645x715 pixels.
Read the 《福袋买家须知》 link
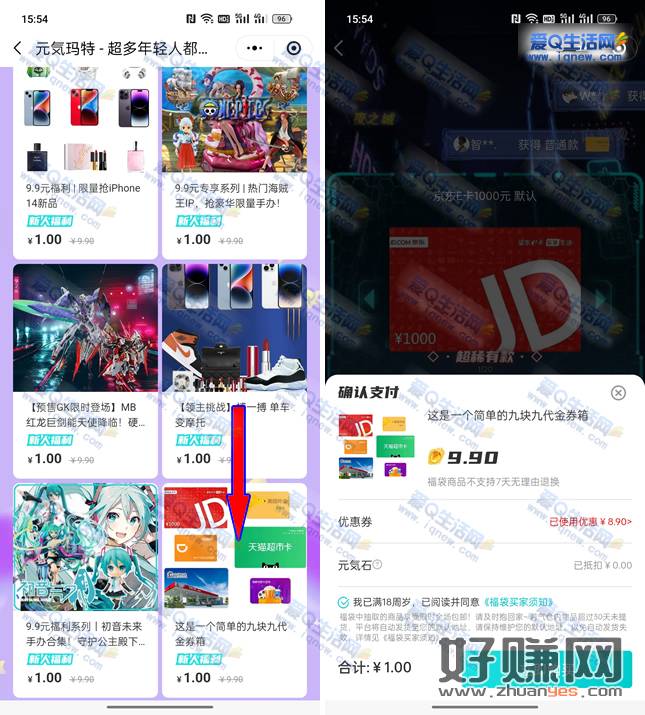(x=522, y=602)
